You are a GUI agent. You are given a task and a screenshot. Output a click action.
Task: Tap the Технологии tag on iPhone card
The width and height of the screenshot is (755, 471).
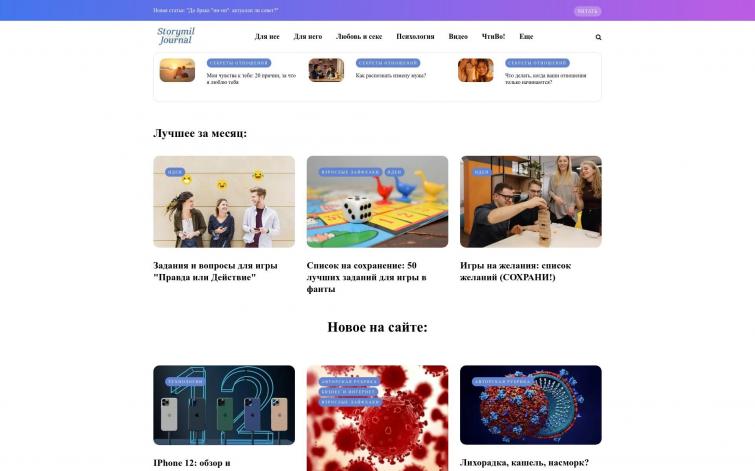coord(184,381)
